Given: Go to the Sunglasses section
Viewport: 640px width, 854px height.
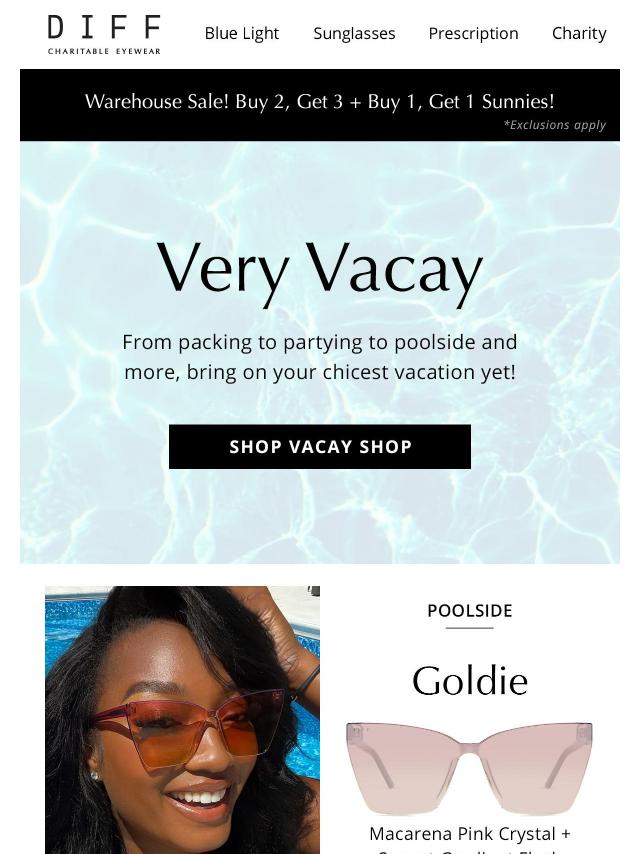Looking at the screenshot, I should point(354,33).
